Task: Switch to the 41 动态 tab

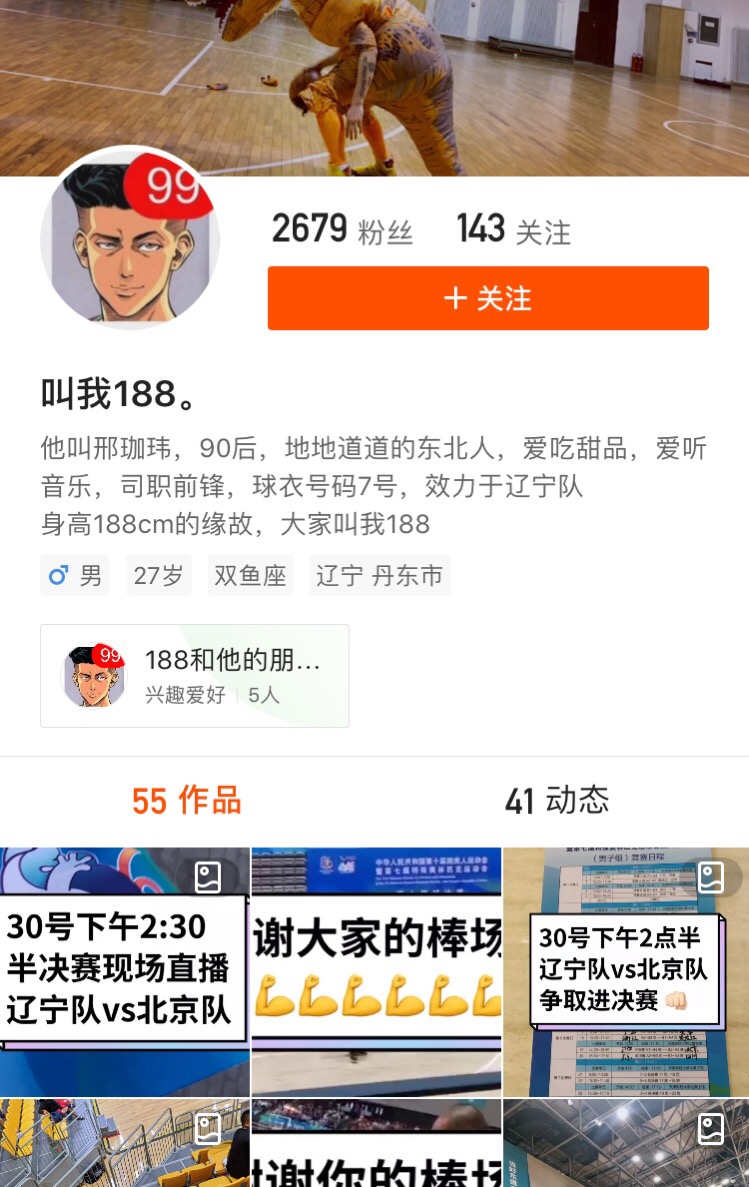Action: (557, 800)
